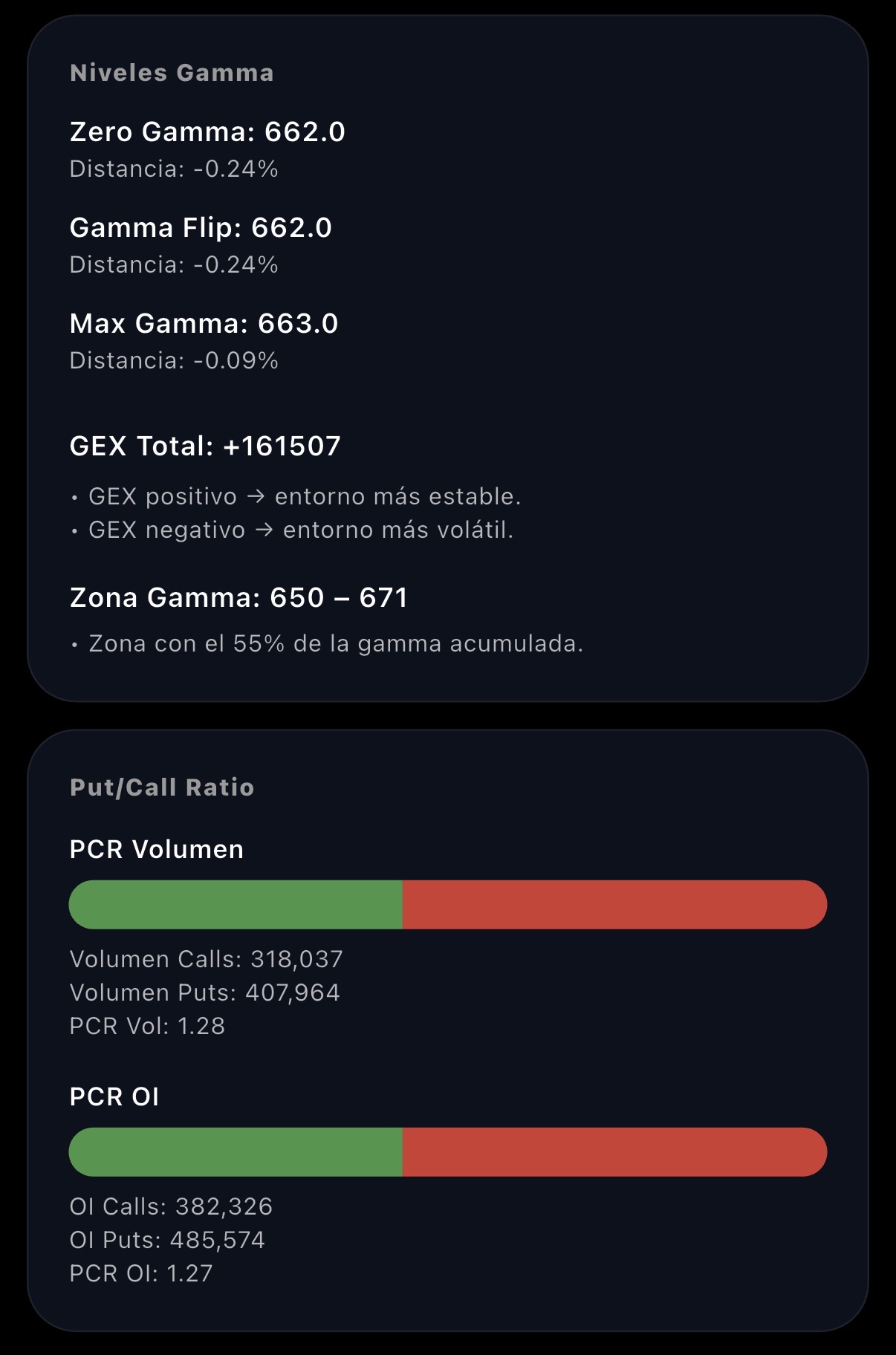Select the Niveles Gamma section header

tap(171, 73)
